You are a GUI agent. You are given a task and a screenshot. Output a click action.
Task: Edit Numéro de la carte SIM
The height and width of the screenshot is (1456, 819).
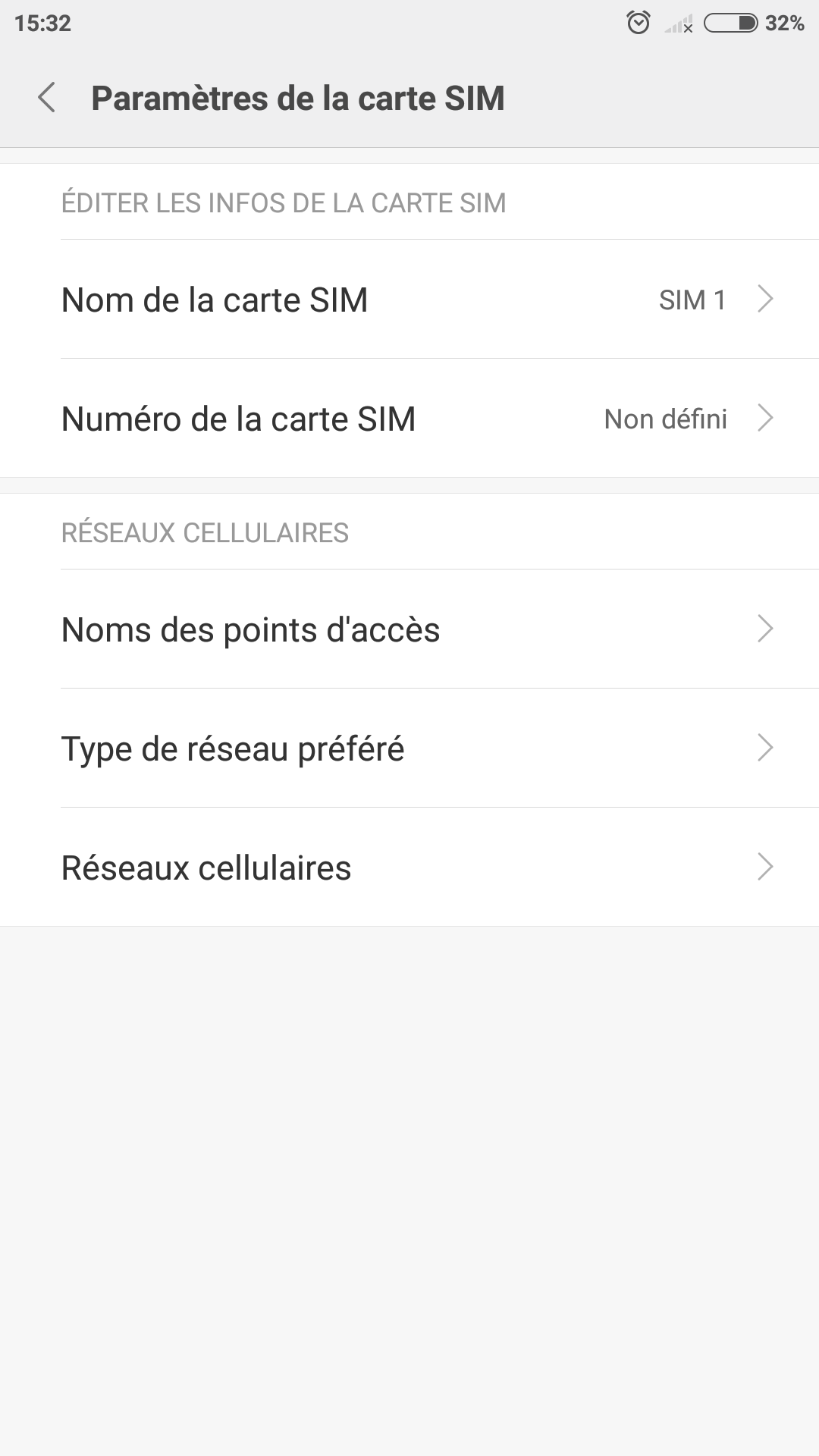click(409, 418)
